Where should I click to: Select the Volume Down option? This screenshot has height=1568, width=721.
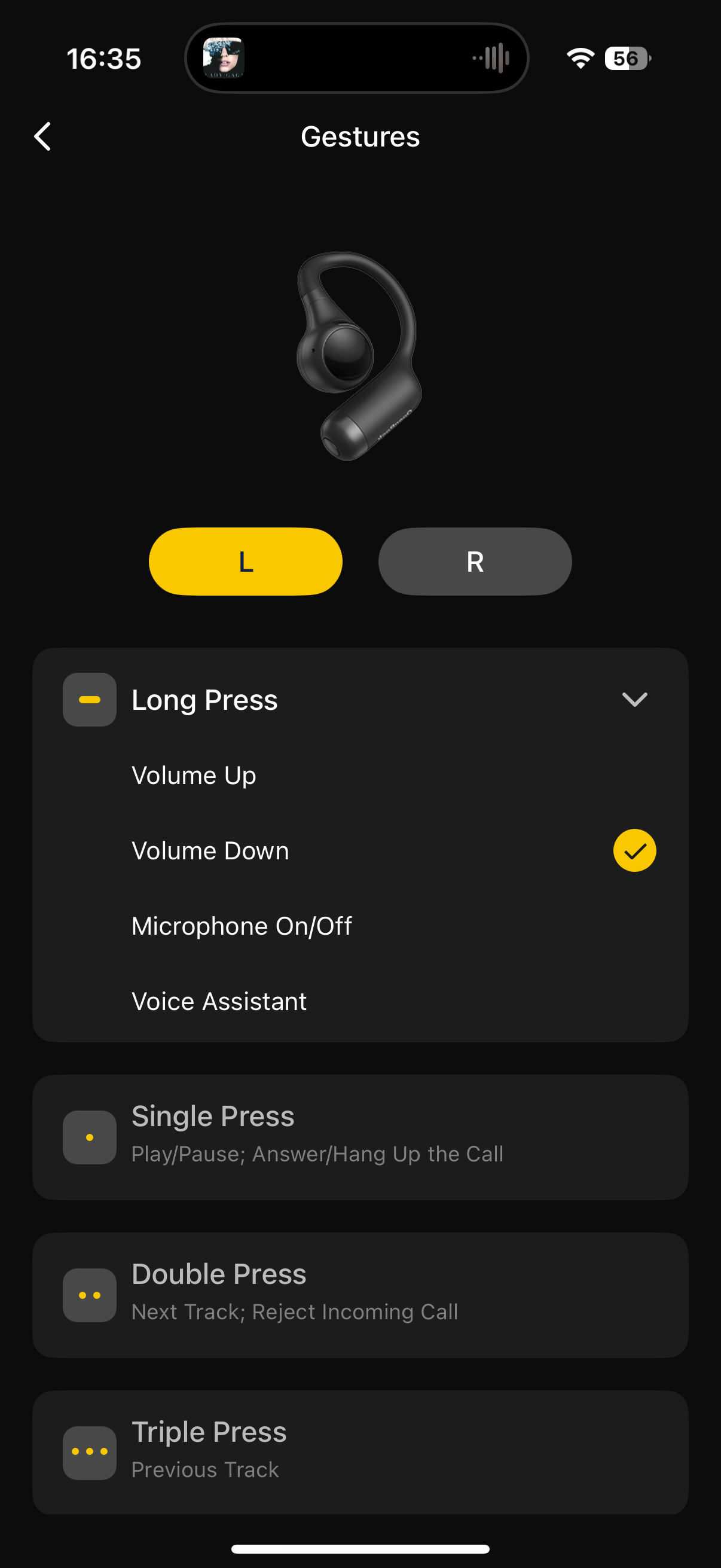point(210,851)
